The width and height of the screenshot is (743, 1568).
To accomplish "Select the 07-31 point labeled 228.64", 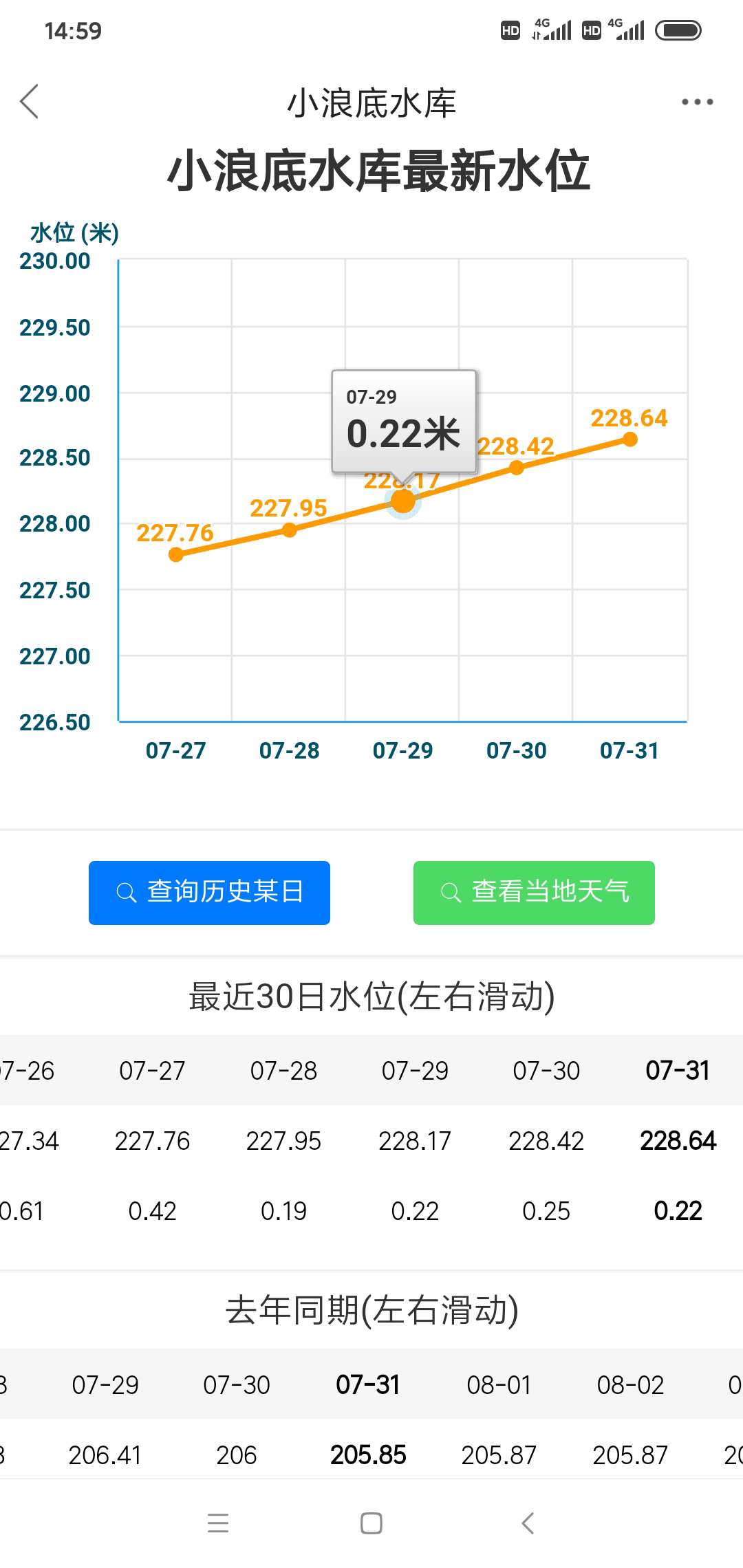I will (x=630, y=439).
